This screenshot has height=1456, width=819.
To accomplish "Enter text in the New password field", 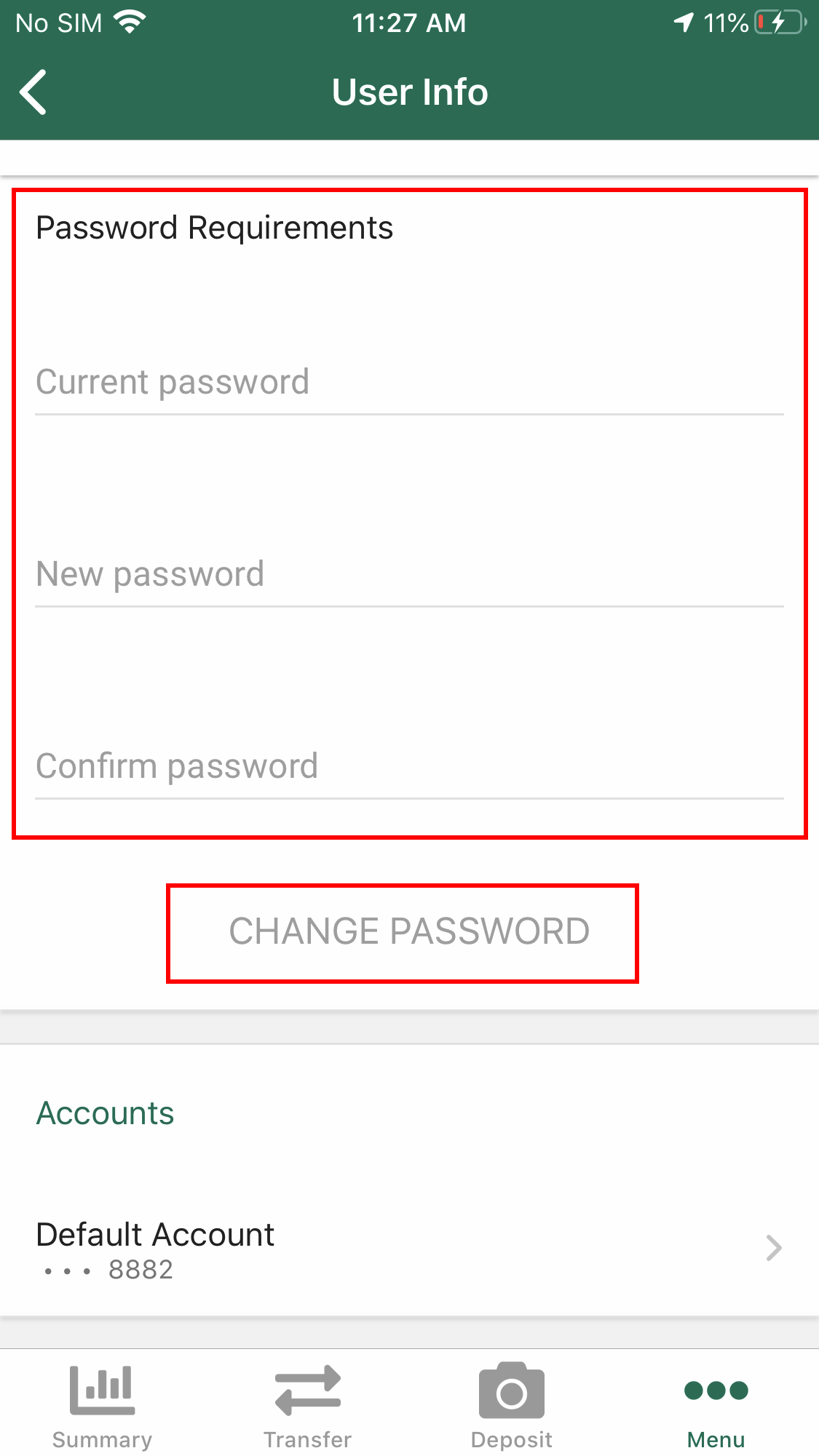I will 409,574.
